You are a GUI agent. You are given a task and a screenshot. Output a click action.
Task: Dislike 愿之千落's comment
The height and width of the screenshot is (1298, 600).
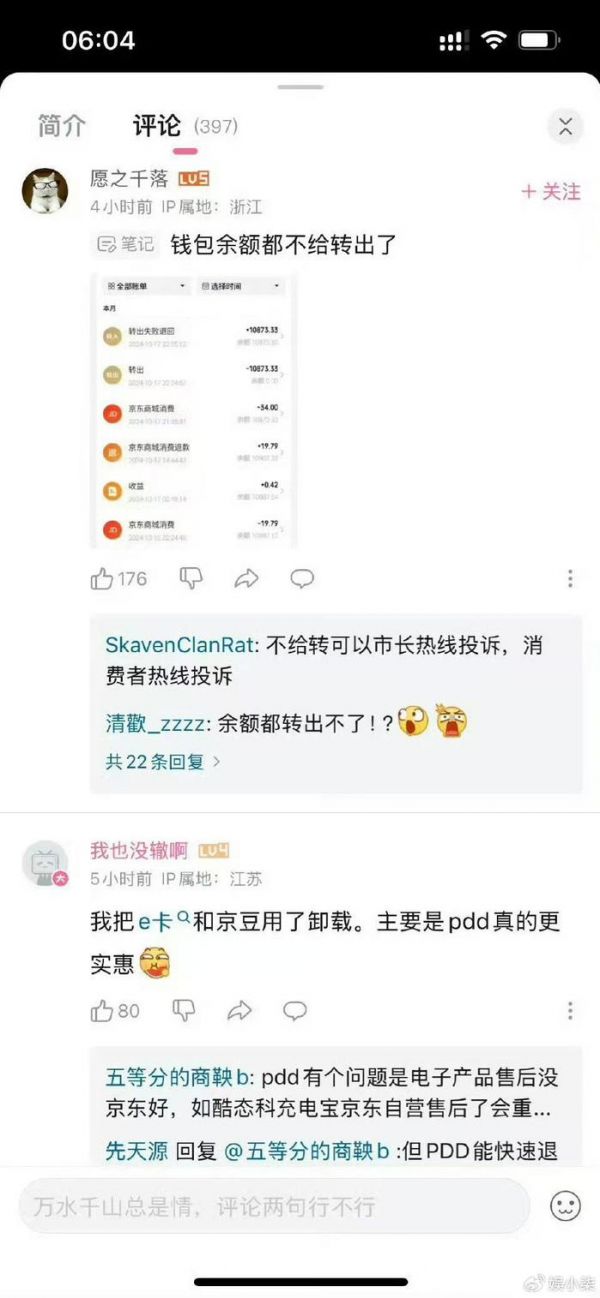pyautogui.click(x=190, y=578)
